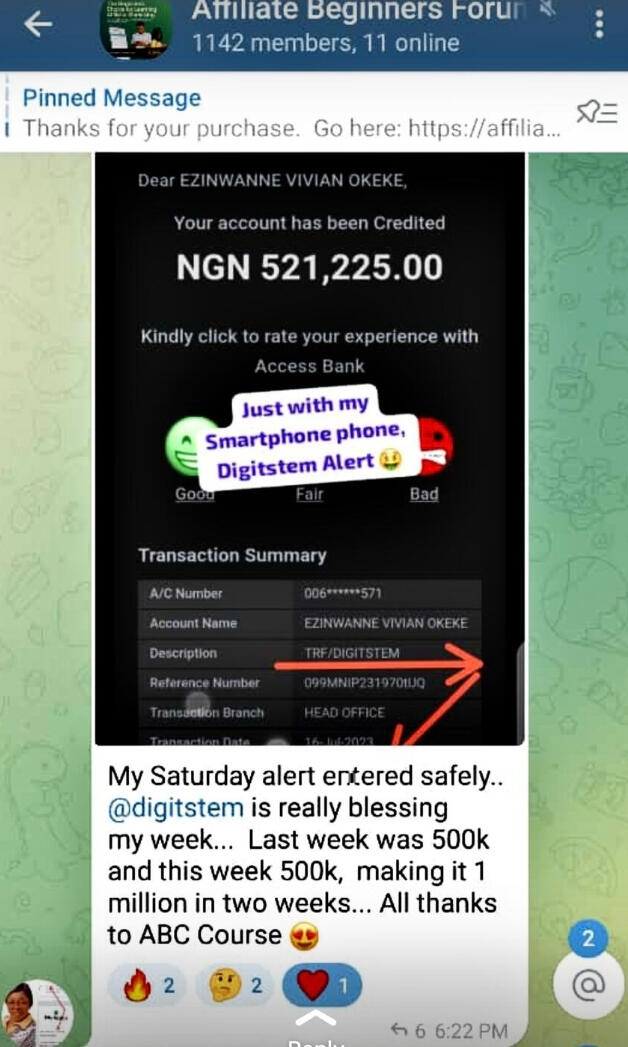628x1047 pixels.
Task: Show the list of pinned messages
Action: [596, 113]
